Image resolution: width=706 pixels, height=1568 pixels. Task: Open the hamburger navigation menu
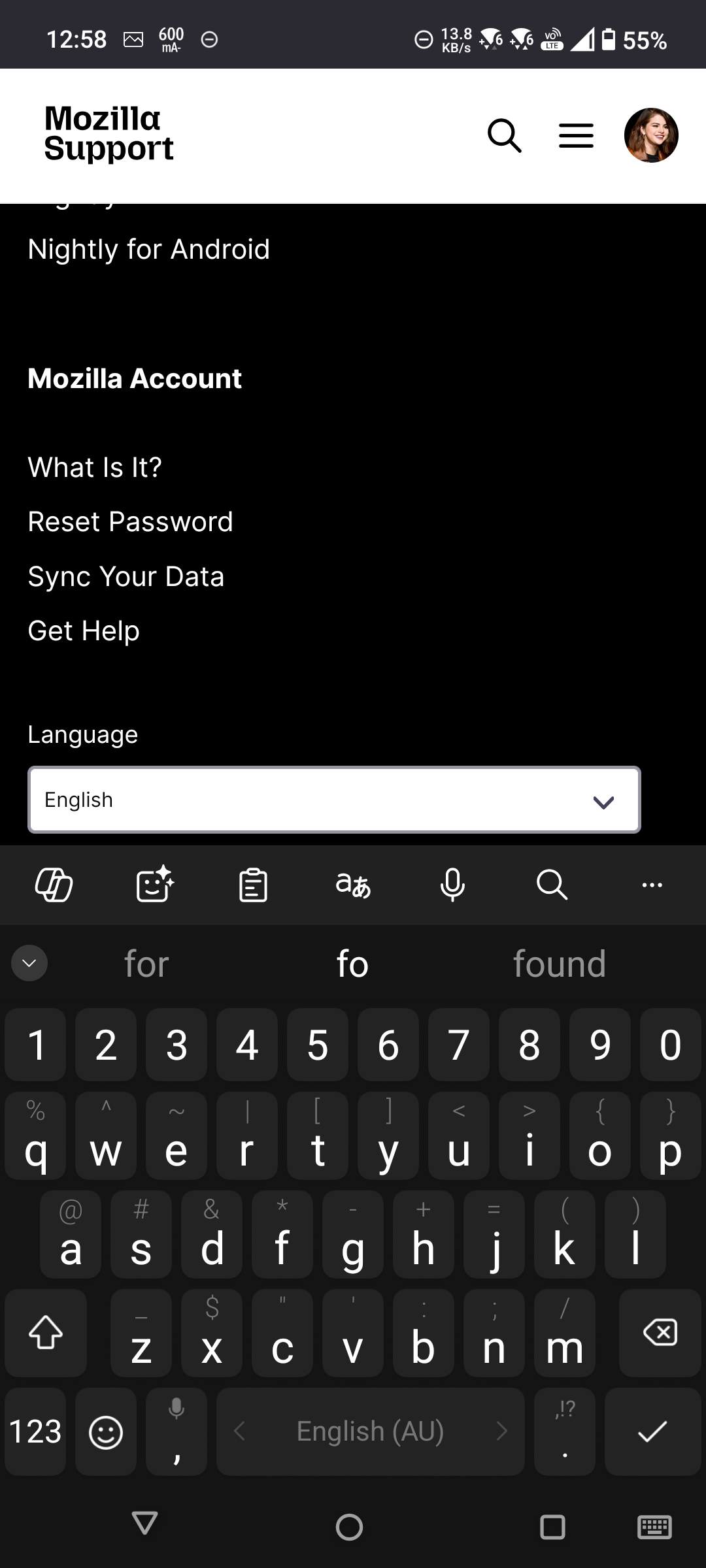pyautogui.click(x=576, y=135)
